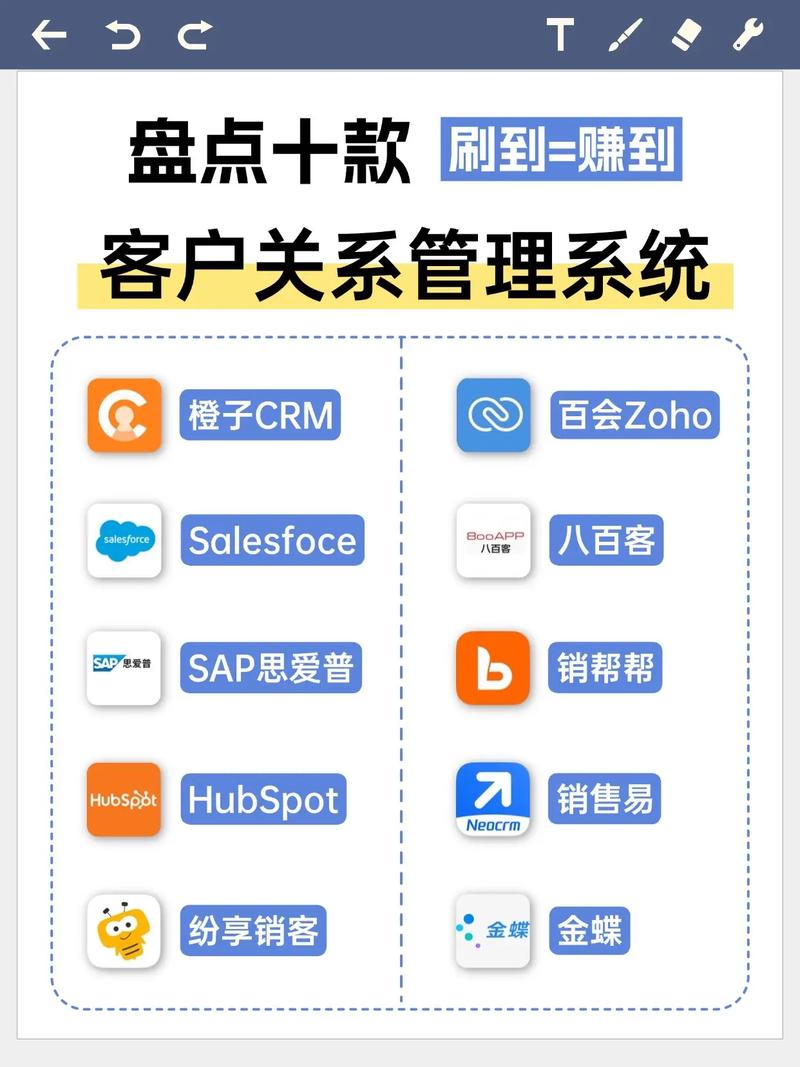Select the blue Zoho infinity icon

pos(493,417)
